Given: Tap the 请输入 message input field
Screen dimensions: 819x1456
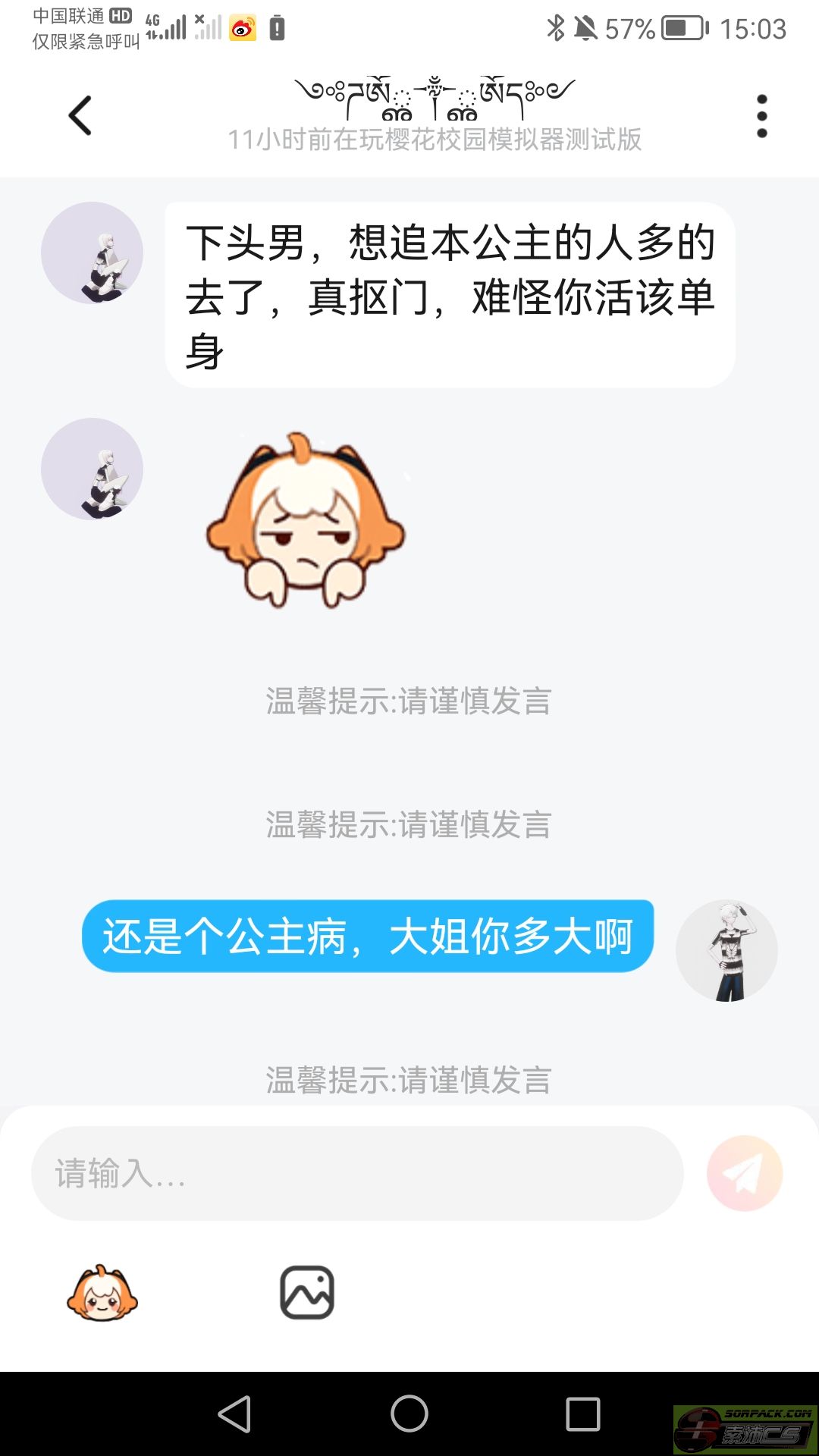Looking at the screenshot, I should 357,1173.
